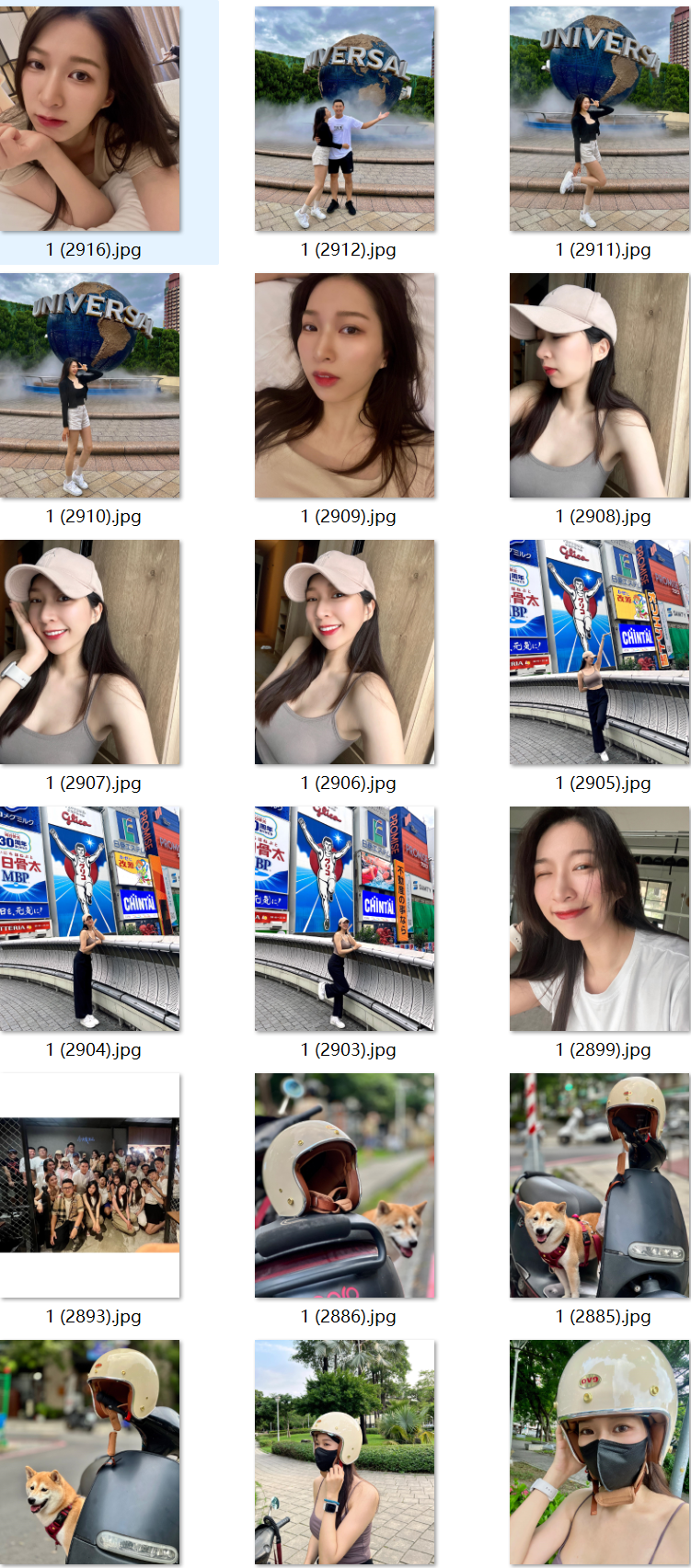The height and width of the screenshot is (1568, 691).
Task: Tap the 1 (2906).jpg thumbnail
Action: (344, 653)
